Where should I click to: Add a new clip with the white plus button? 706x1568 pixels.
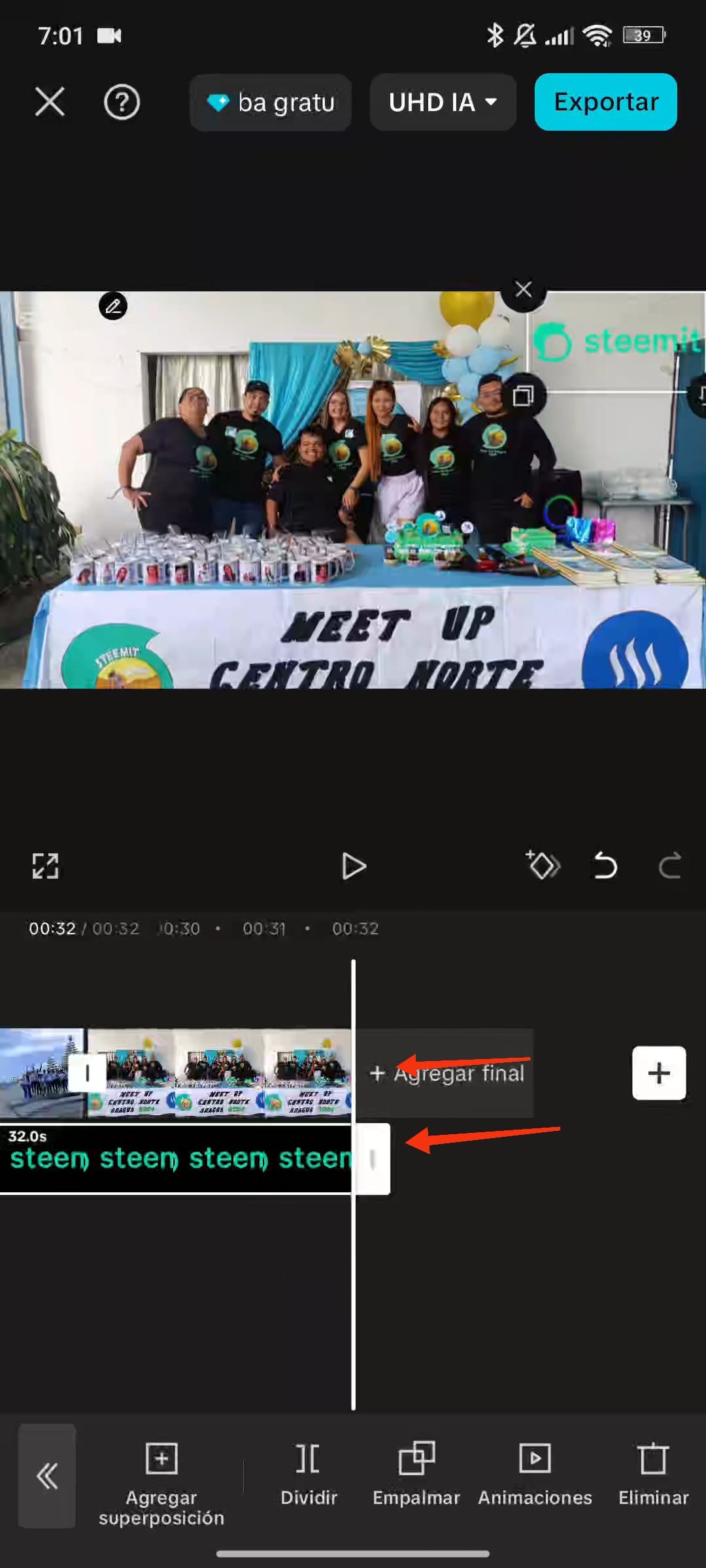click(658, 1073)
